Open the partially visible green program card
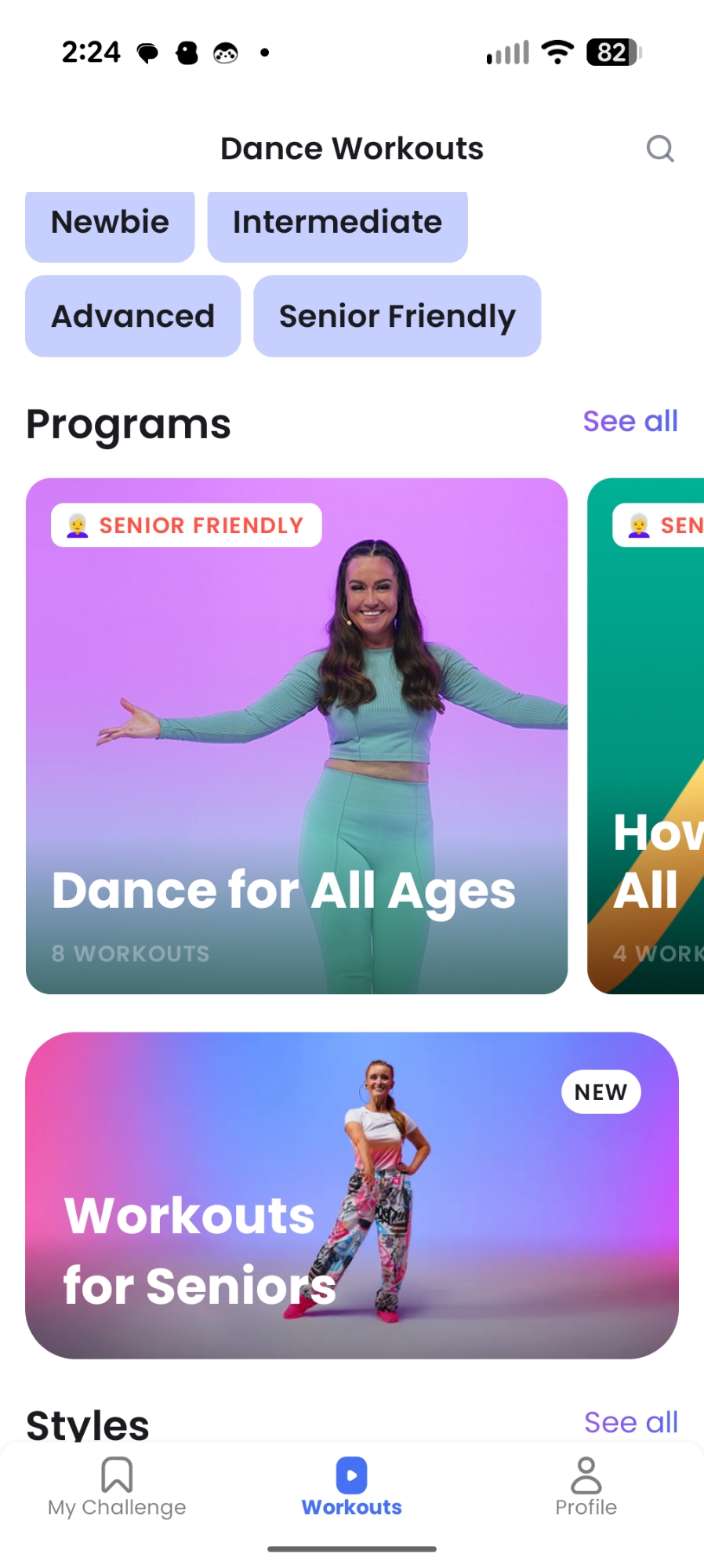704x1568 pixels. click(x=646, y=735)
